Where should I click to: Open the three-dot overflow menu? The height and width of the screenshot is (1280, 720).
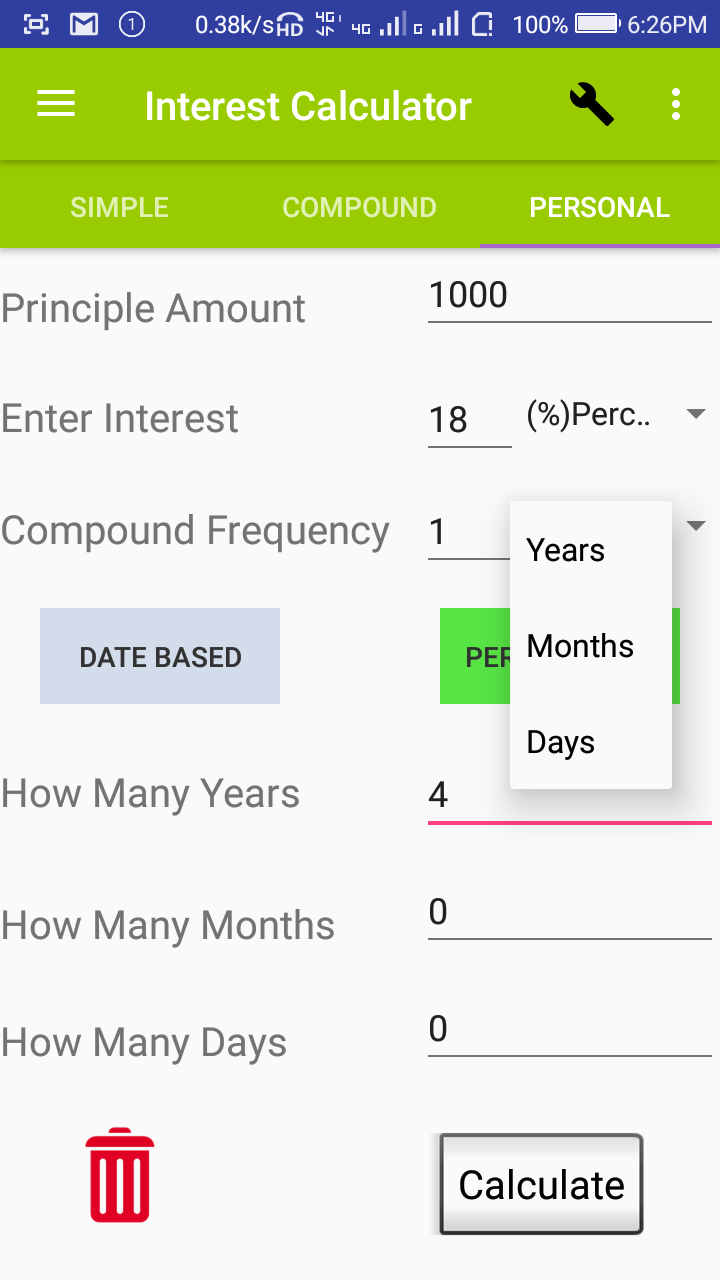pos(675,104)
